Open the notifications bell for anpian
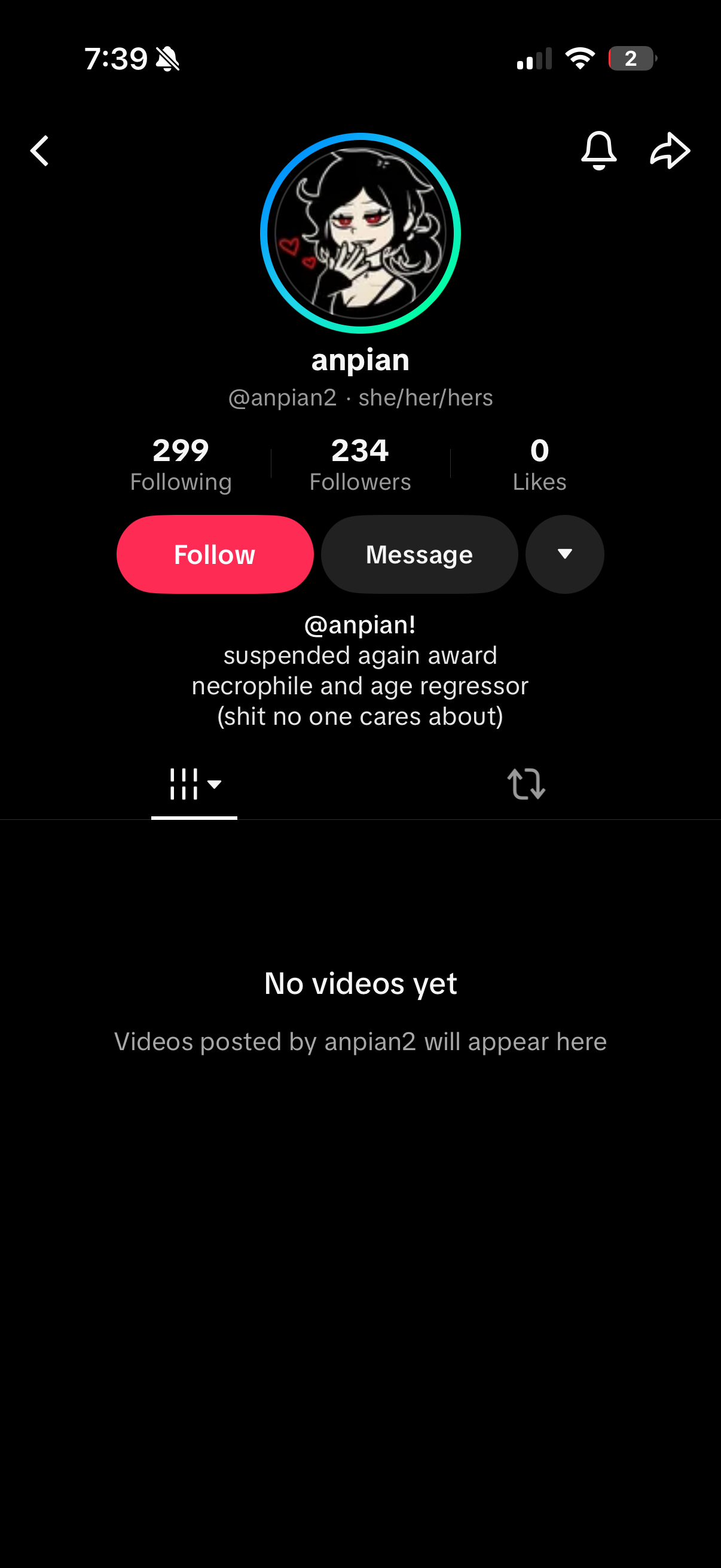The image size is (721, 1568). pyautogui.click(x=598, y=150)
